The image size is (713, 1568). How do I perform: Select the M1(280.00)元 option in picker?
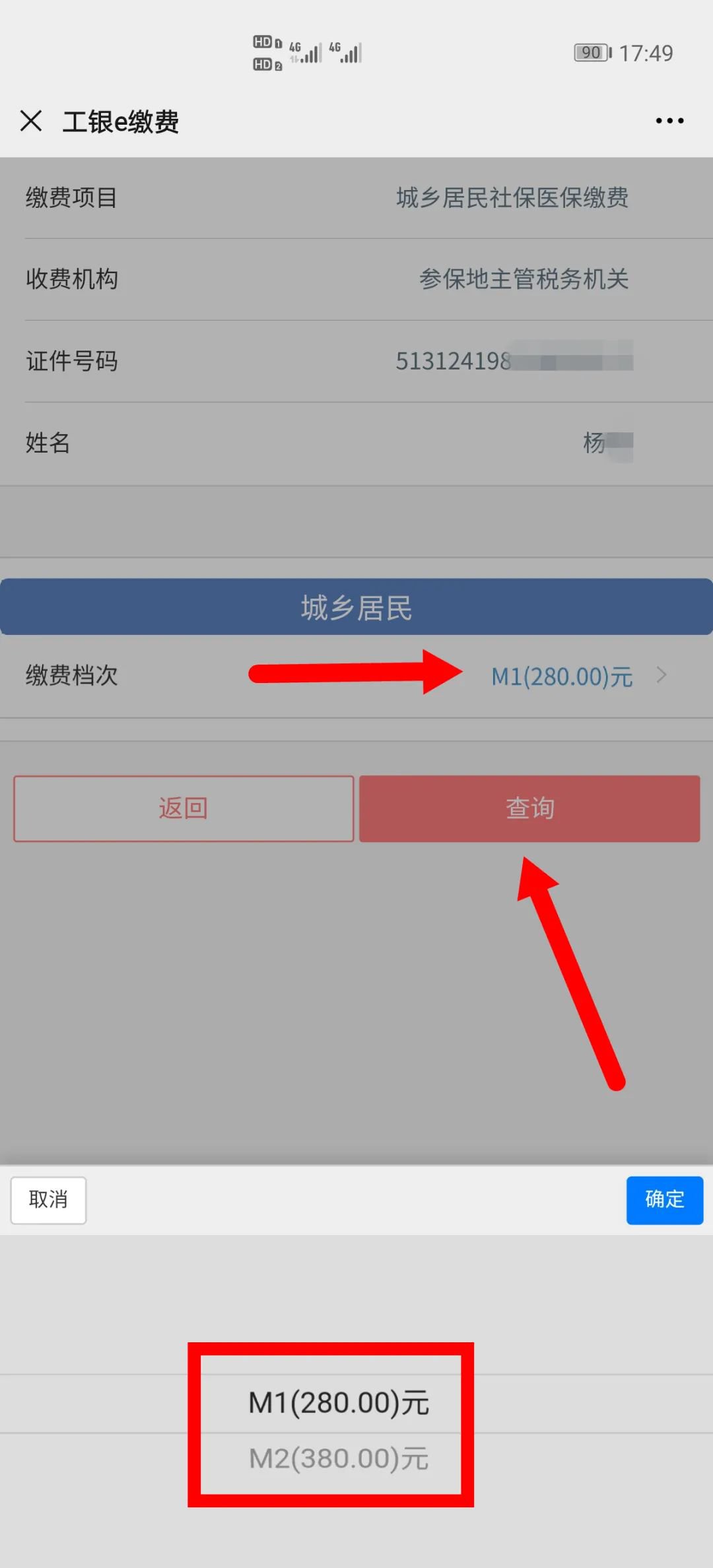pos(339,1403)
